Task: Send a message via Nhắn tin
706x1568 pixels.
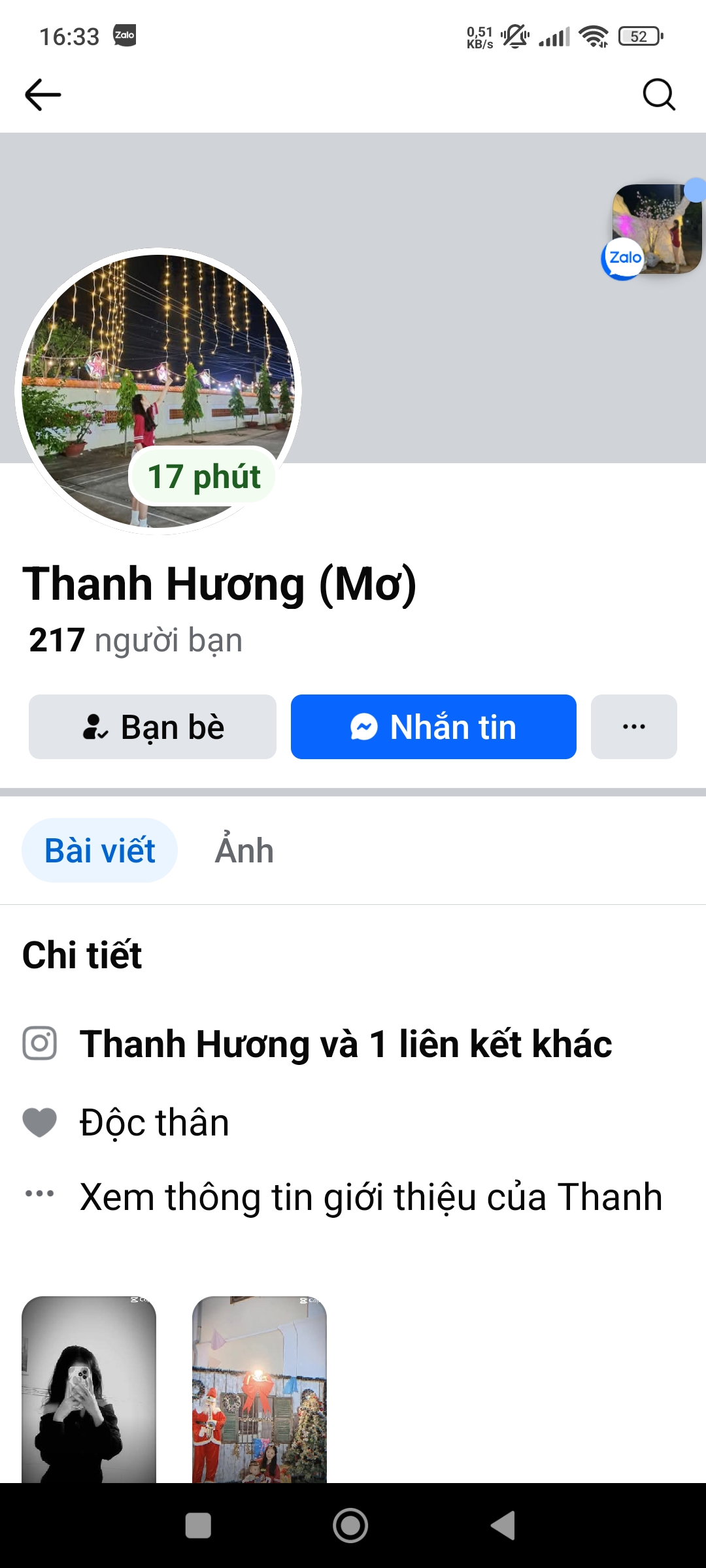Action: (433, 727)
